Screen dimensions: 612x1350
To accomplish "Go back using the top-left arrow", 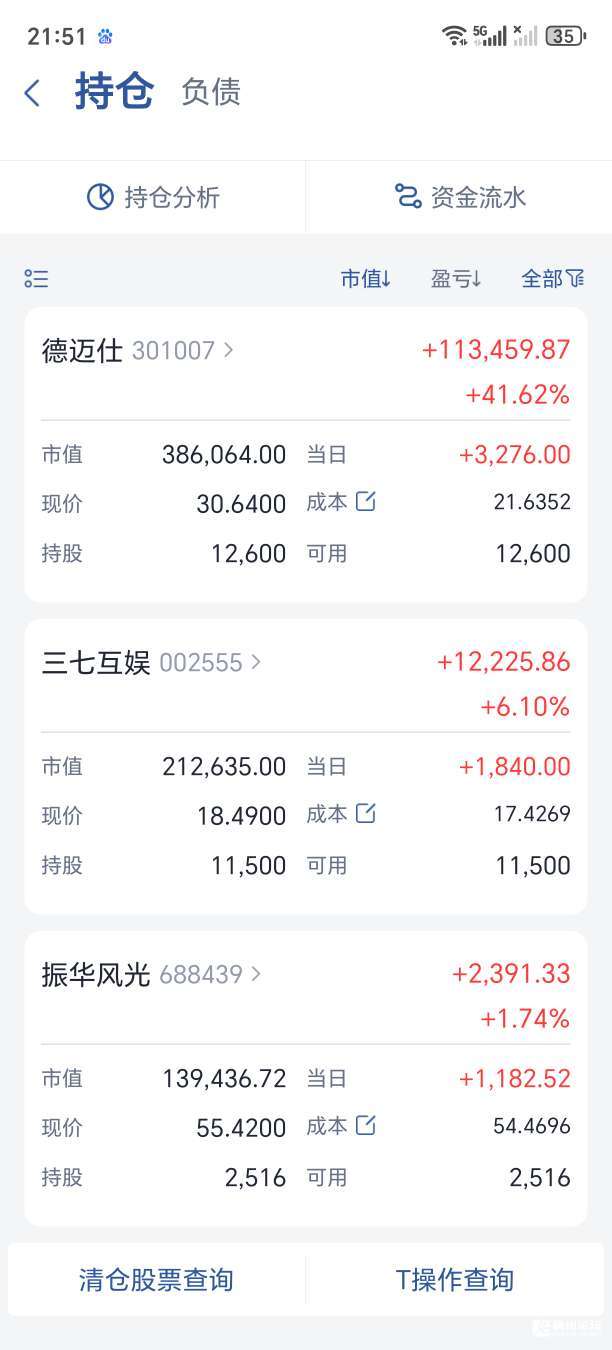I will [x=32, y=93].
